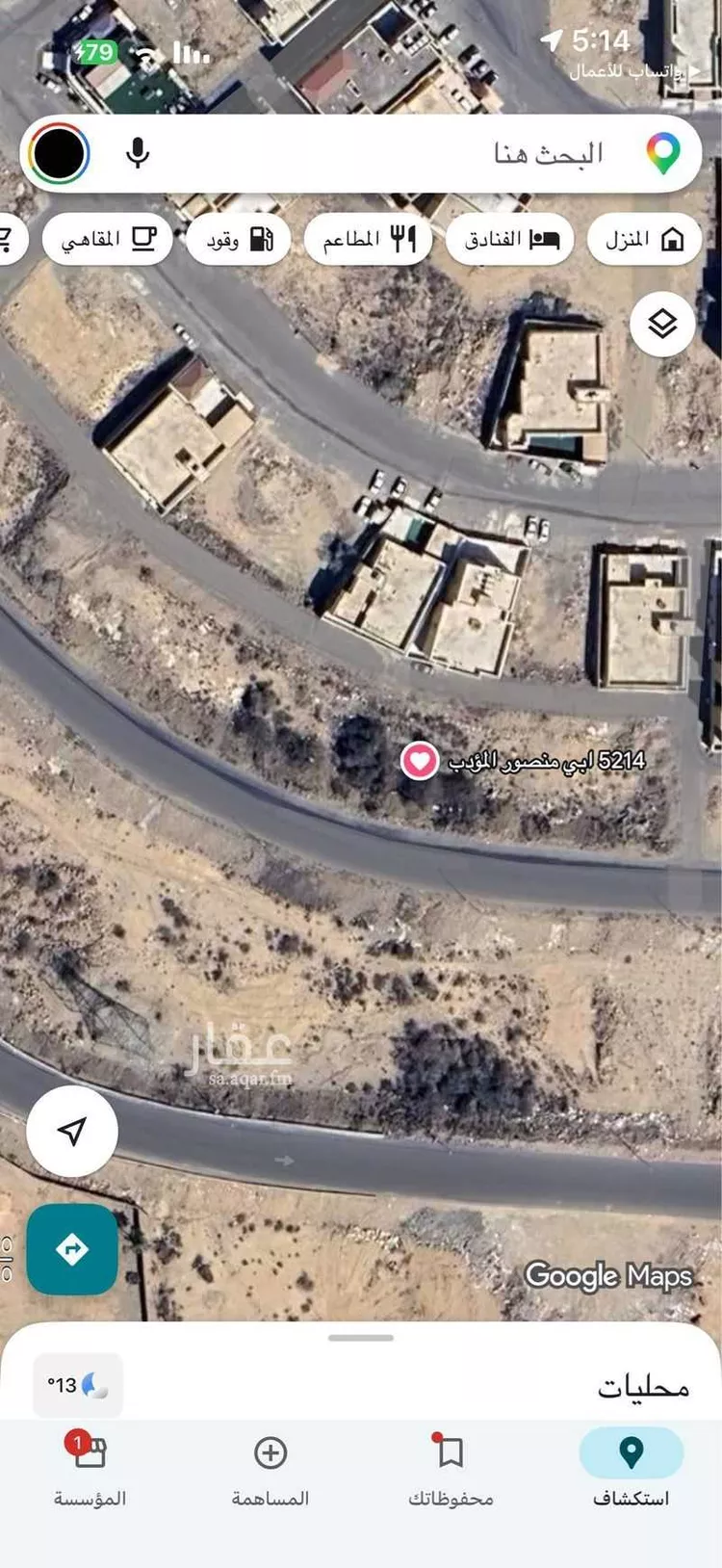
Task: Tap the saved heart pin 5214
Action: [419, 761]
